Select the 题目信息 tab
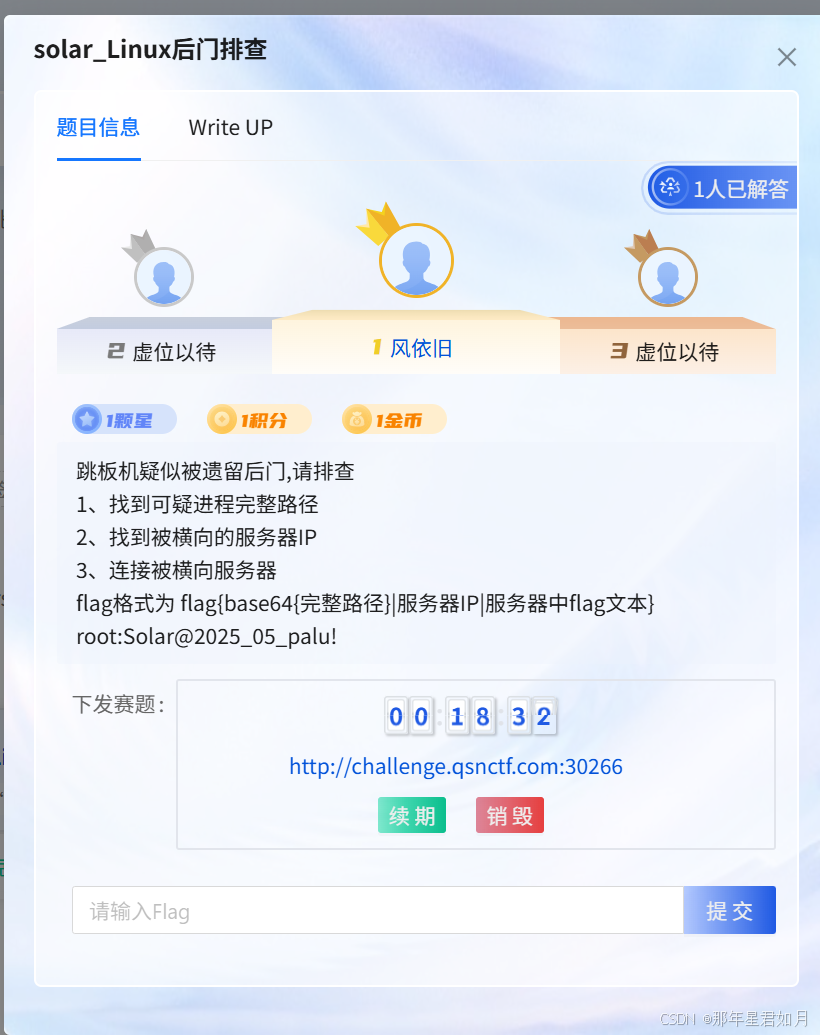This screenshot has width=820, height=1035. point(98,128)
